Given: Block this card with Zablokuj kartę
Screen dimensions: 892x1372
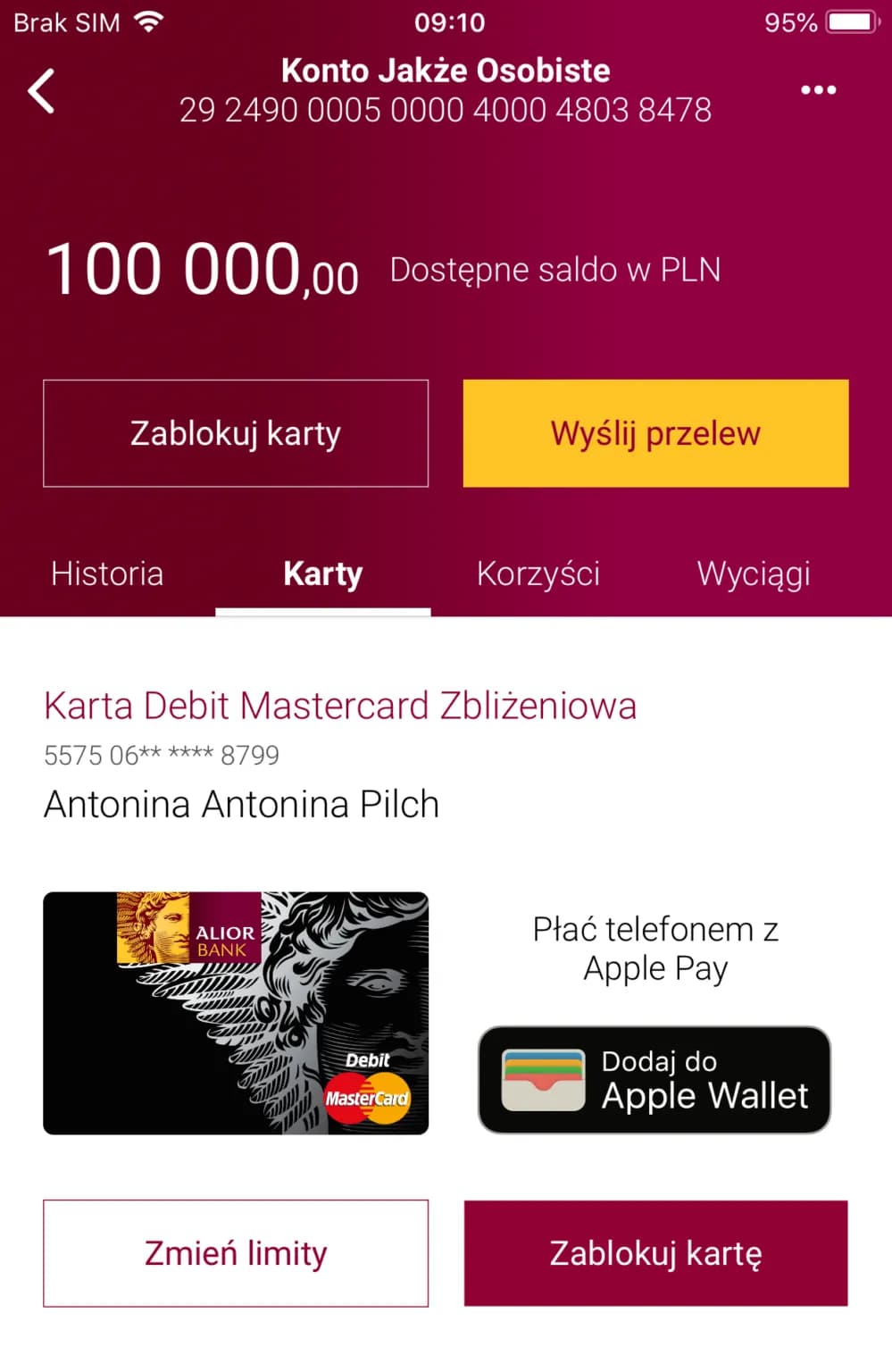Looking at the screenshot, I should click(655, 1253).
